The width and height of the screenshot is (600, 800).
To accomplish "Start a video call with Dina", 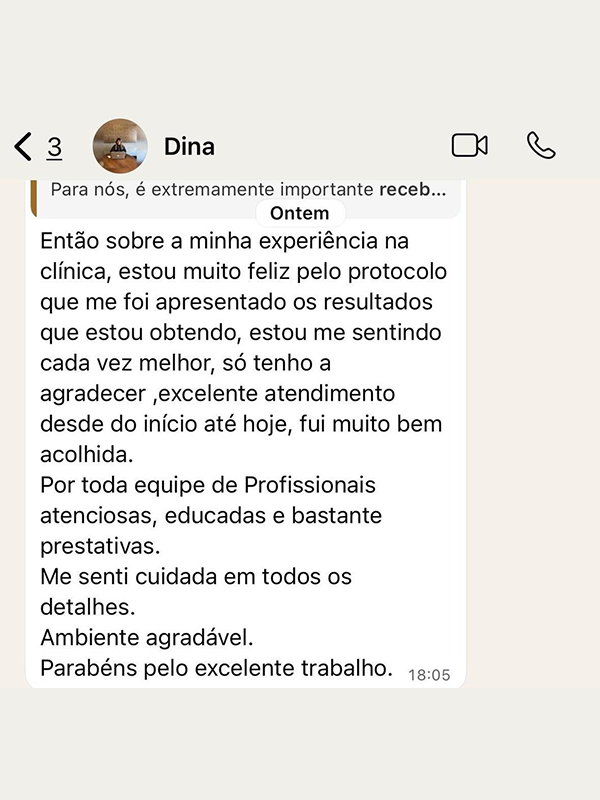I will point(469,146).
